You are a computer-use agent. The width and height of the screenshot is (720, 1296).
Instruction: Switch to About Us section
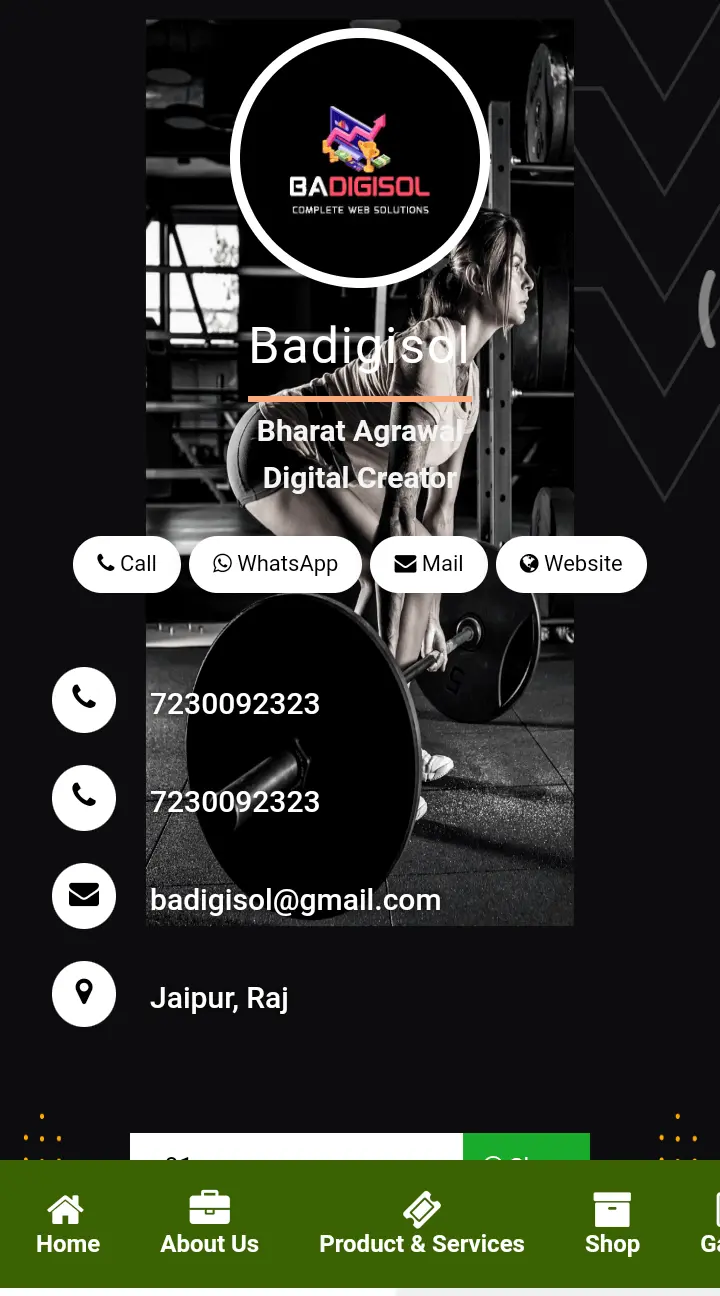209,1224
